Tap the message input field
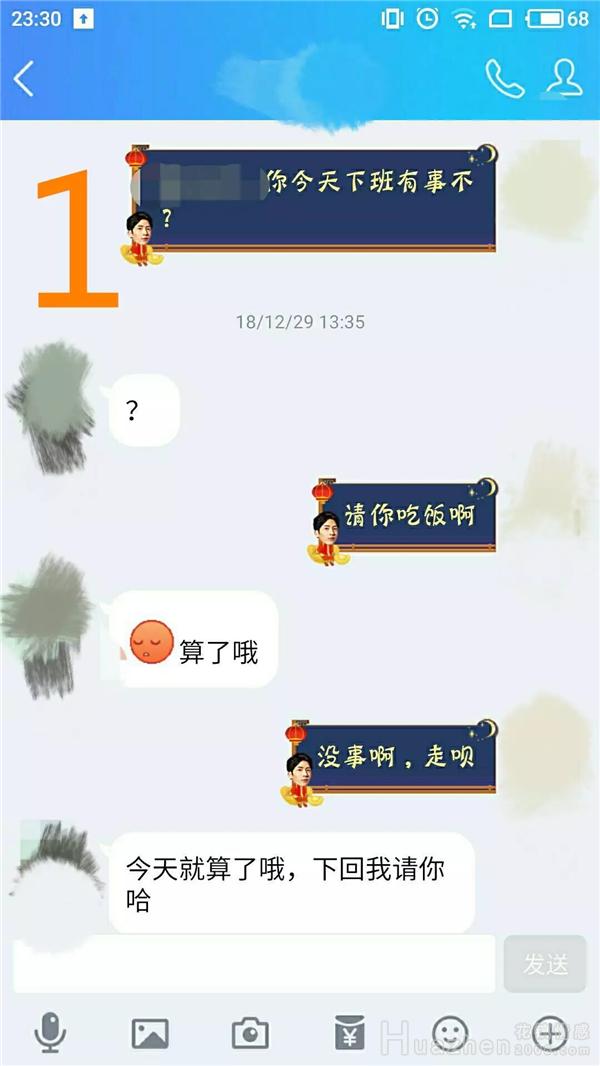The width and height of the screenshot is (600, 1066). click(254, 964)
